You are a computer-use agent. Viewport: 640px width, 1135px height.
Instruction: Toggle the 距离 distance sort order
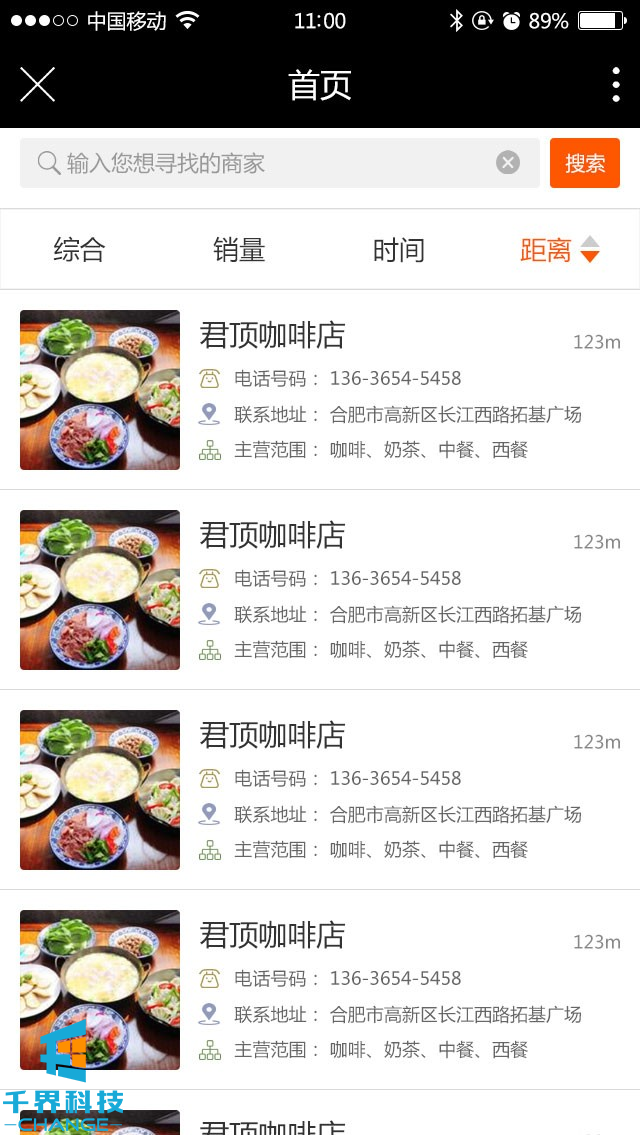[x=559, y=250]
